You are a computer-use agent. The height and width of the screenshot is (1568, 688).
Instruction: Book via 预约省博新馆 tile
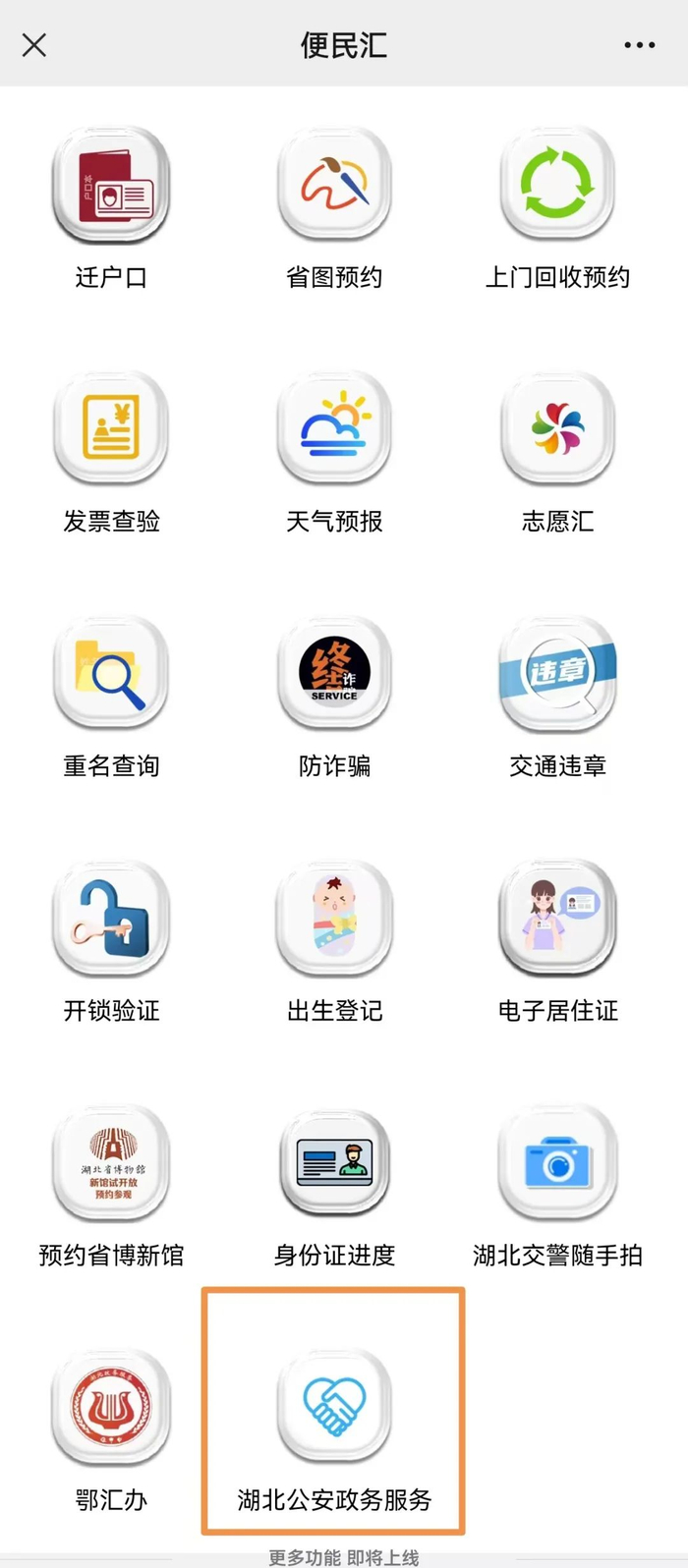(x=111, y=1163)
